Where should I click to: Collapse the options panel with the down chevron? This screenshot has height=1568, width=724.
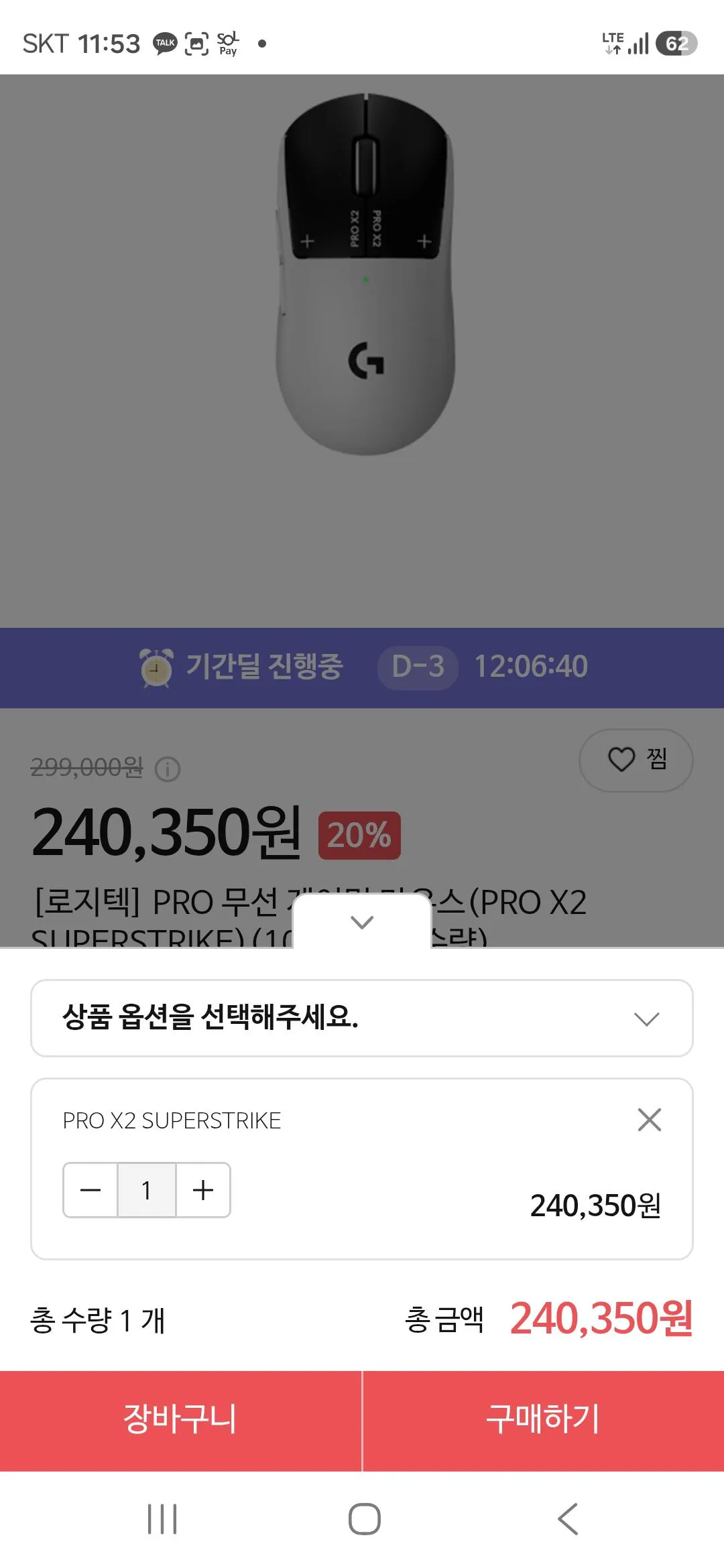(362, 923)
